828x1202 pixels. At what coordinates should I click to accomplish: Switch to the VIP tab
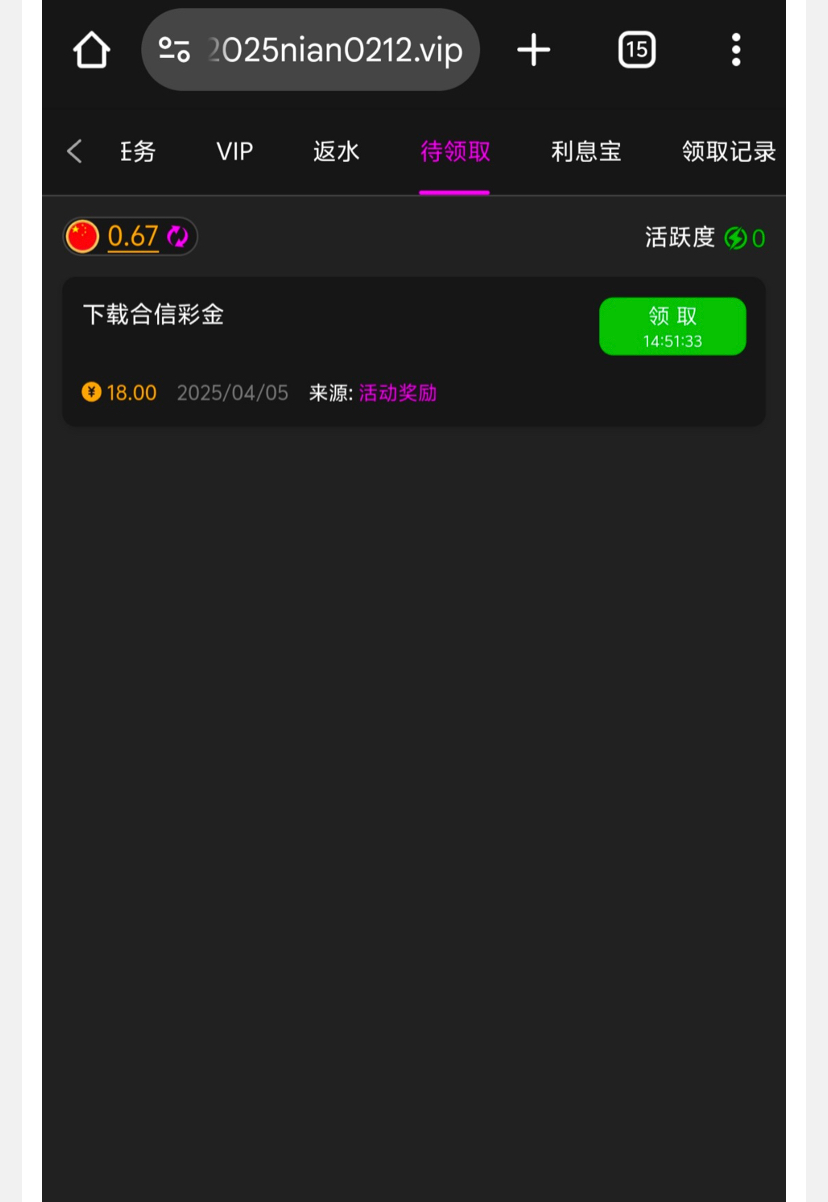235,152
